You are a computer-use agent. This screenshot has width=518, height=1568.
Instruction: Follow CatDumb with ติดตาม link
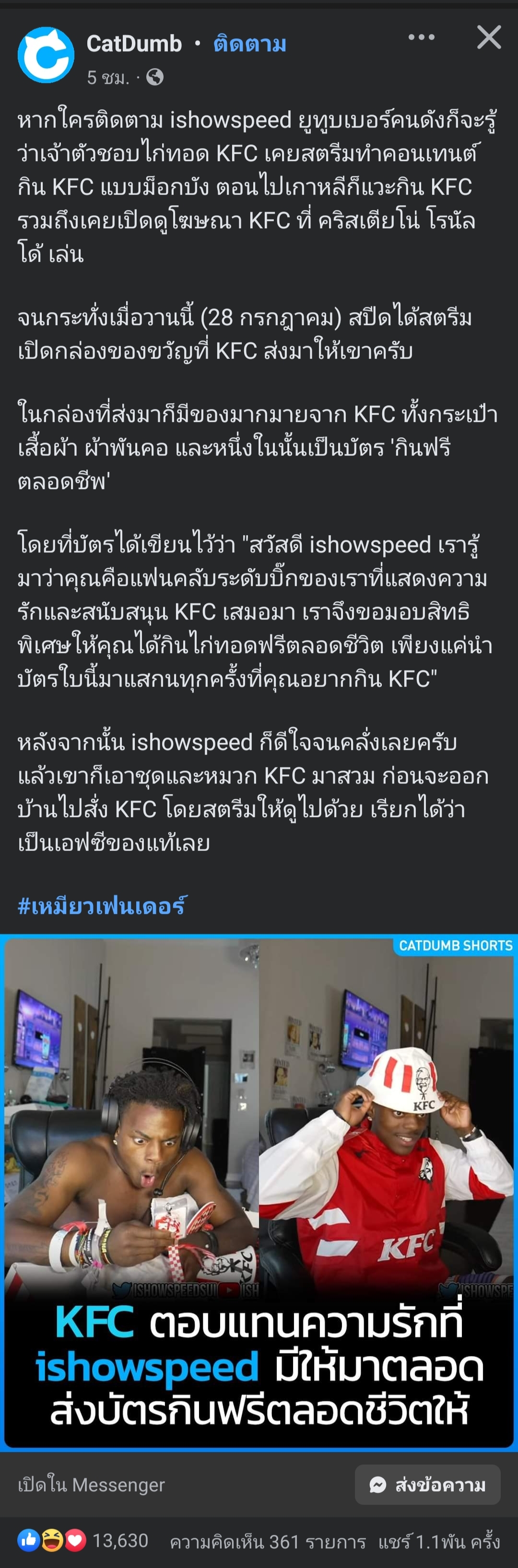pos(249,44)
